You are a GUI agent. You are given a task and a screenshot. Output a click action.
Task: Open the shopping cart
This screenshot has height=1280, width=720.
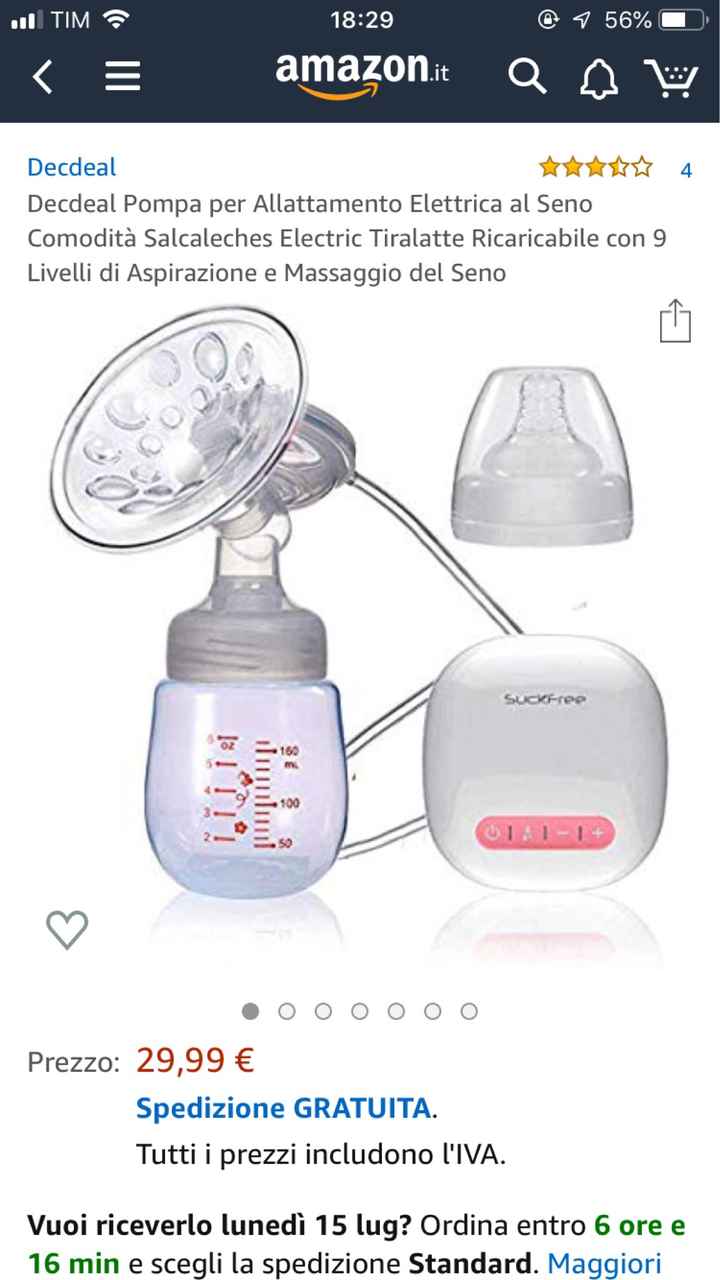(670, 76)
